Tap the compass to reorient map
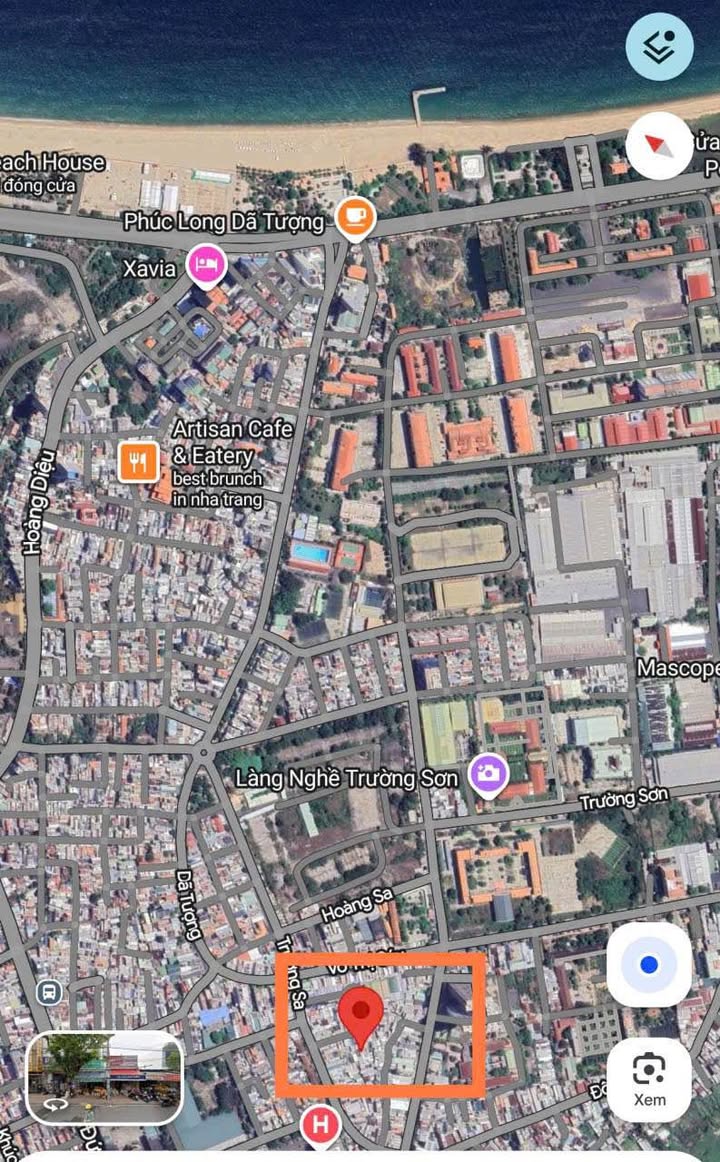This screenshot has height=1162, width=720. 659,146
